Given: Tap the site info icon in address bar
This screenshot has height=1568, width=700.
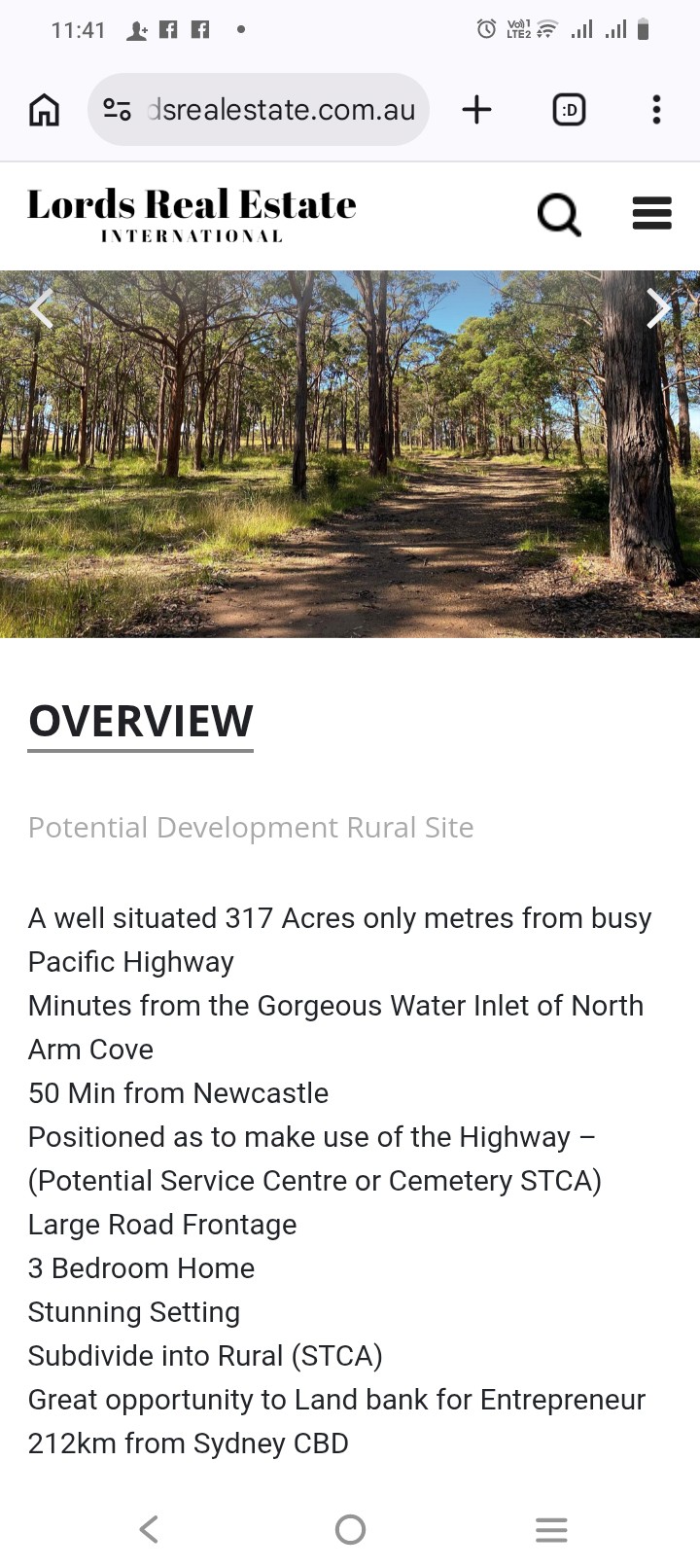Looking at the screenshot, I should coord(117,110).
